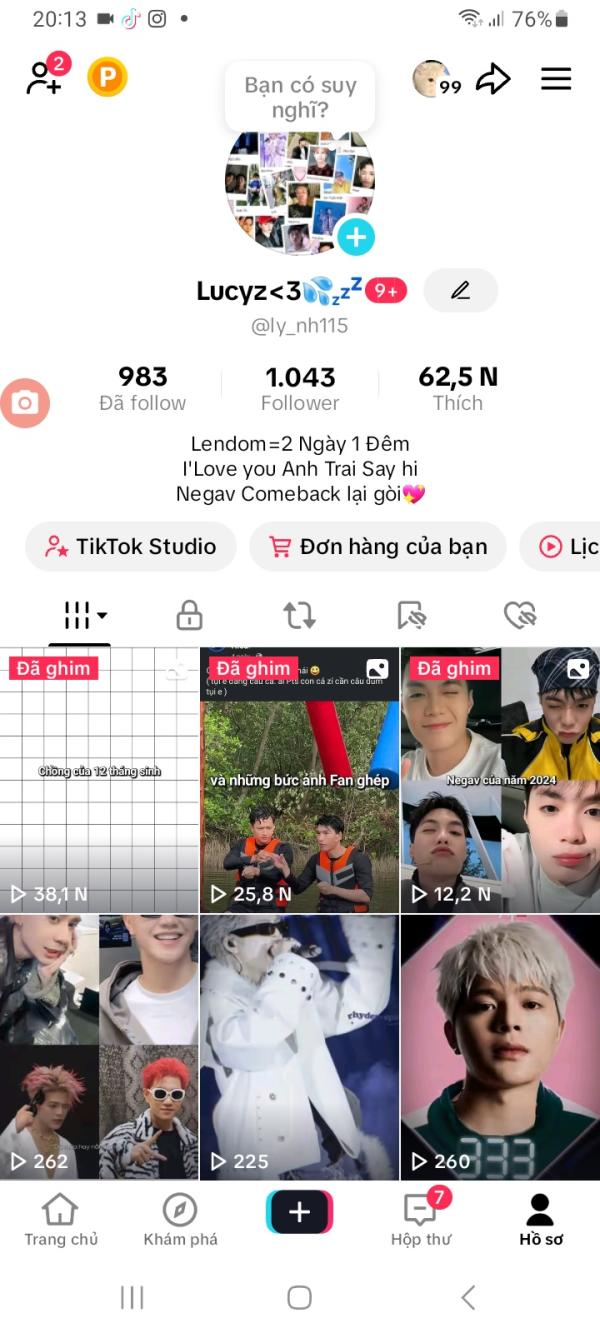Switch to Khám phá tab
600x1333 pixels.
pos(180,1220)
